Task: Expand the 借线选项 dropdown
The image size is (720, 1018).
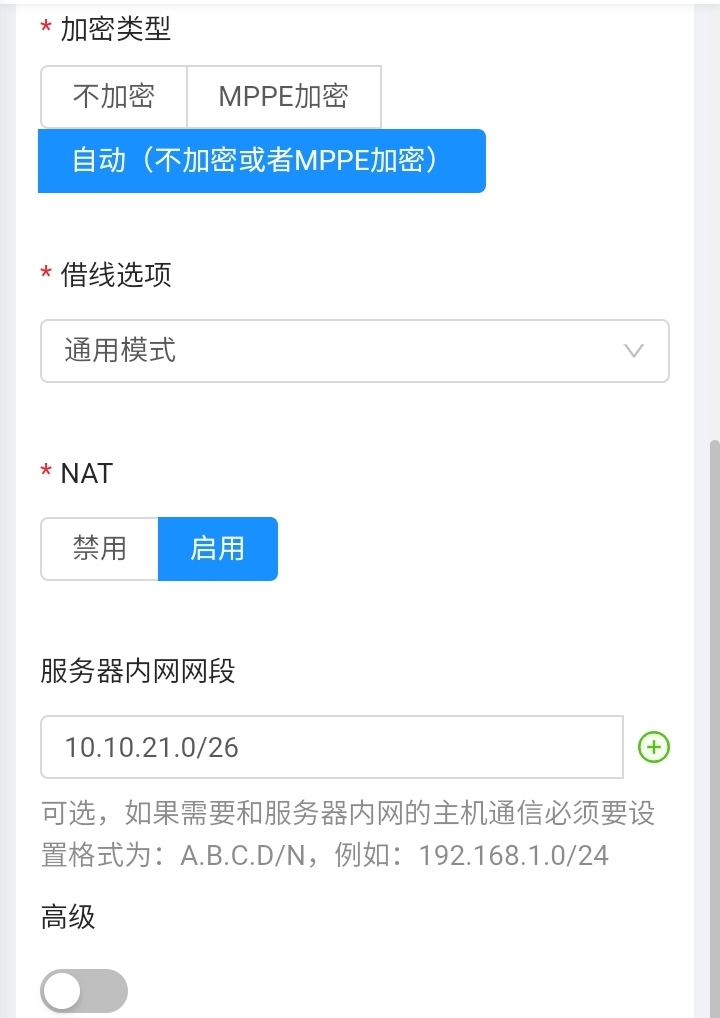Action: tap(354, 351)
